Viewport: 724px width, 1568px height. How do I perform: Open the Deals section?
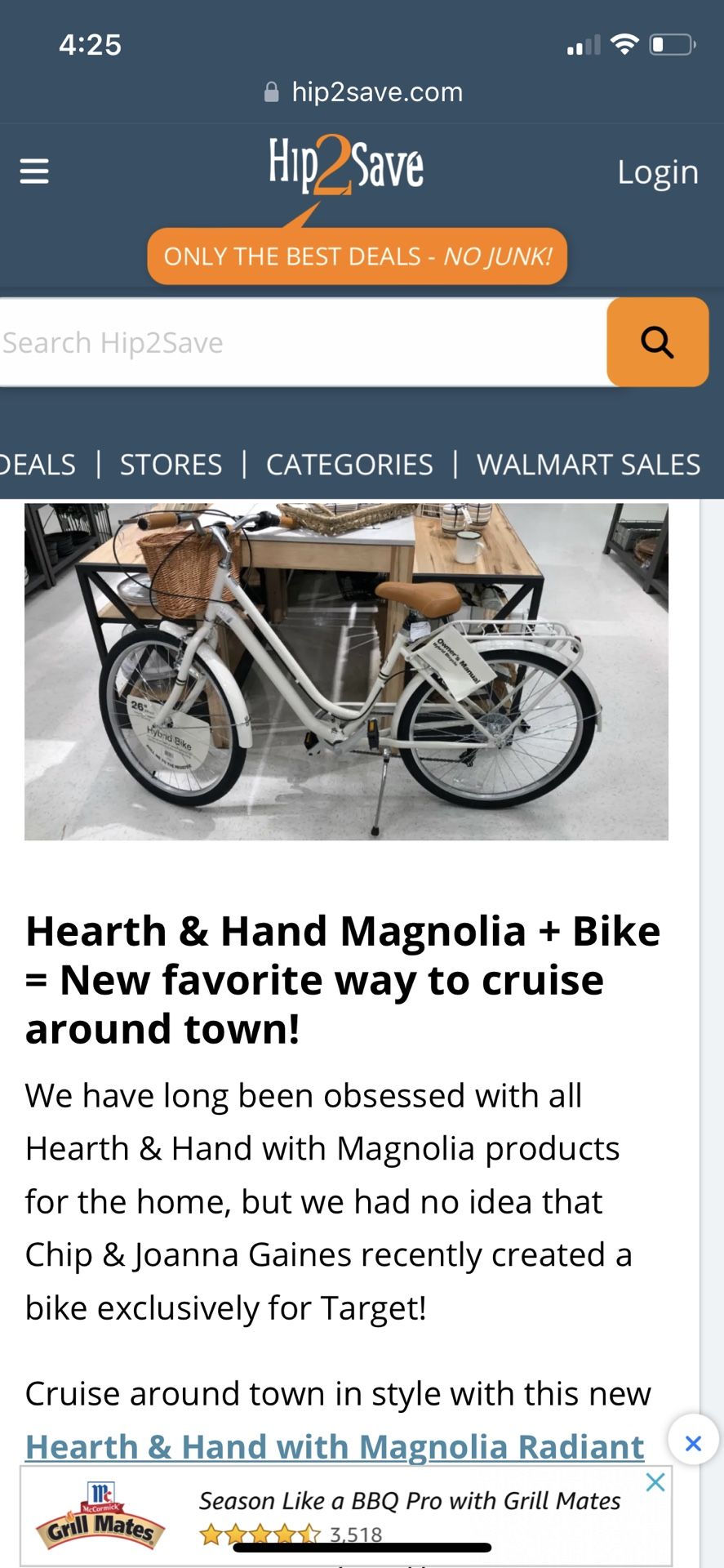[x=38, y=465]
